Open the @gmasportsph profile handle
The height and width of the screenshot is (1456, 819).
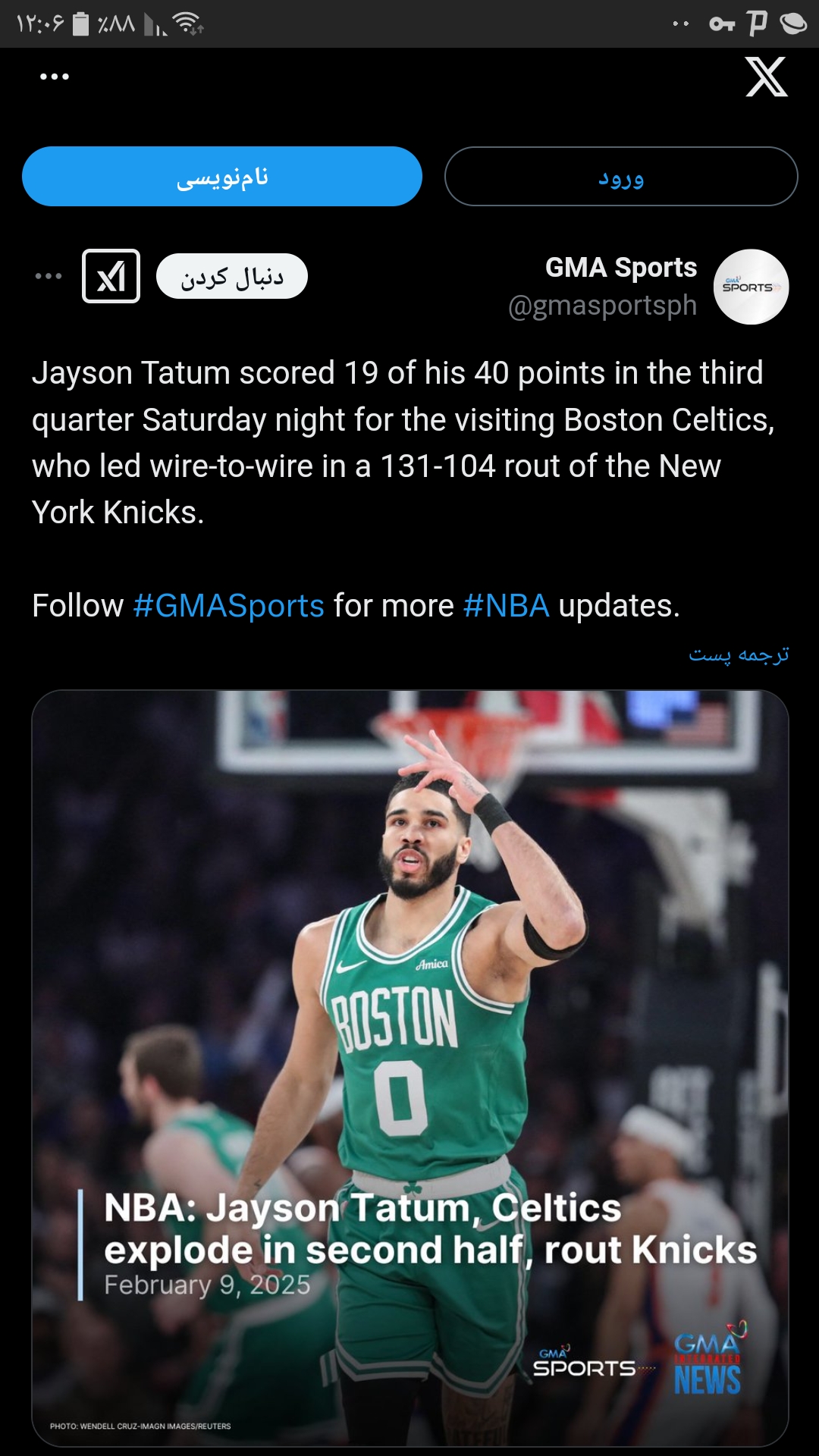coord(602,306)
